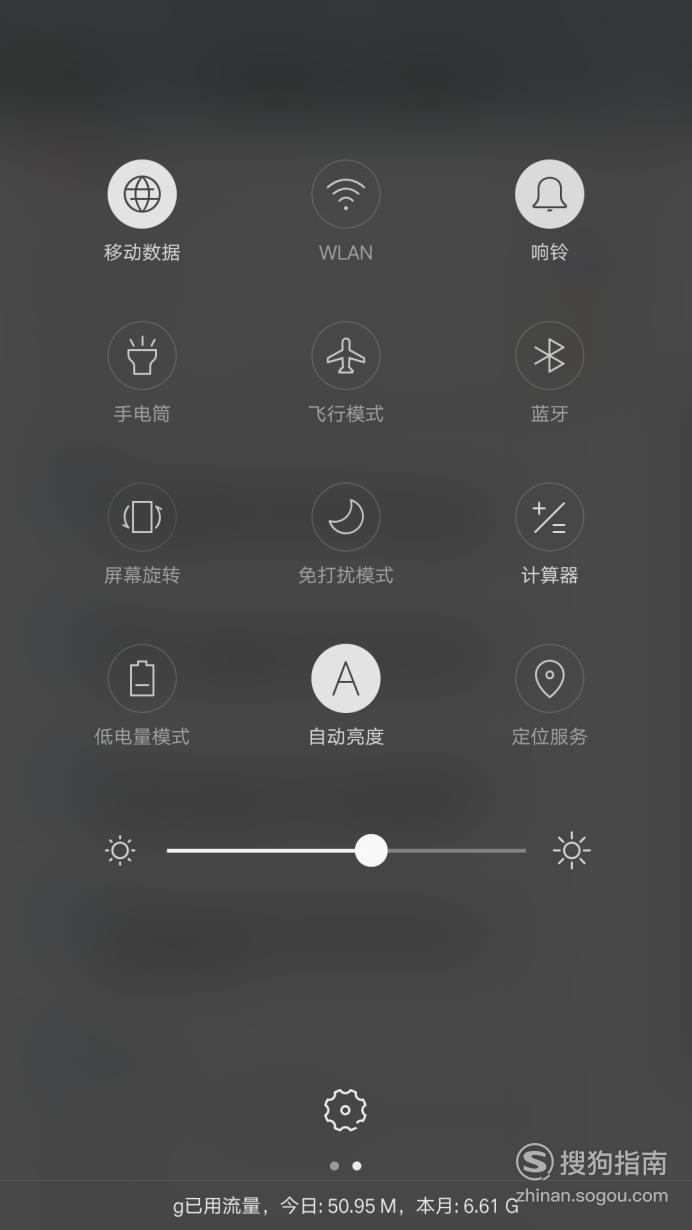The image size is (692, 1230).
Task: Turn on the flashlight (手电筒)
Action: point(142,356)
